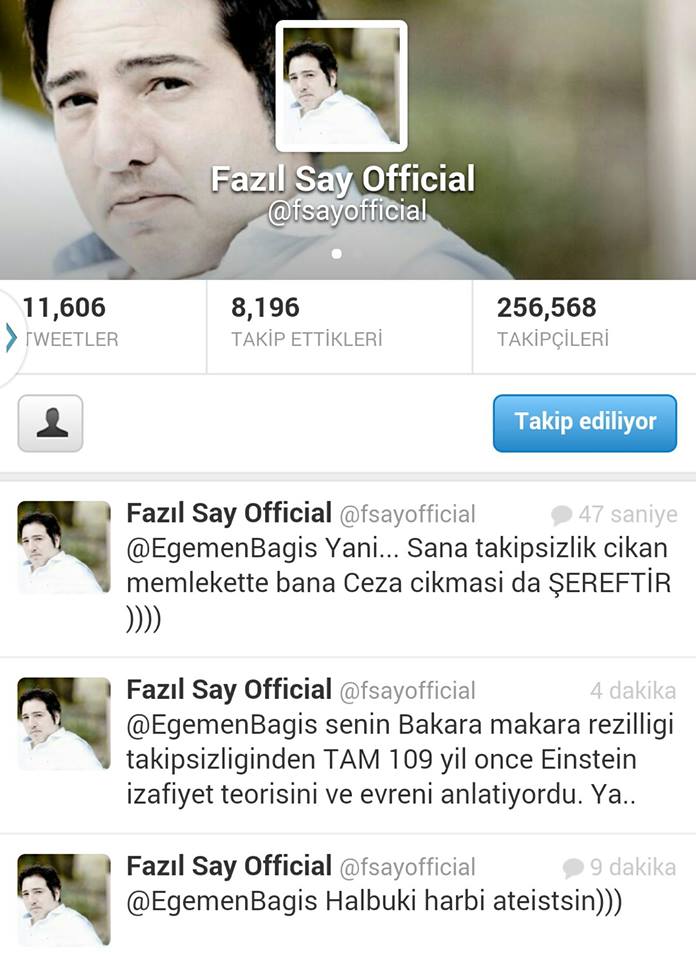This screenshot has width=696, height=960.
Task: Open the user actions person icon
Action: (x=51, y=423)
